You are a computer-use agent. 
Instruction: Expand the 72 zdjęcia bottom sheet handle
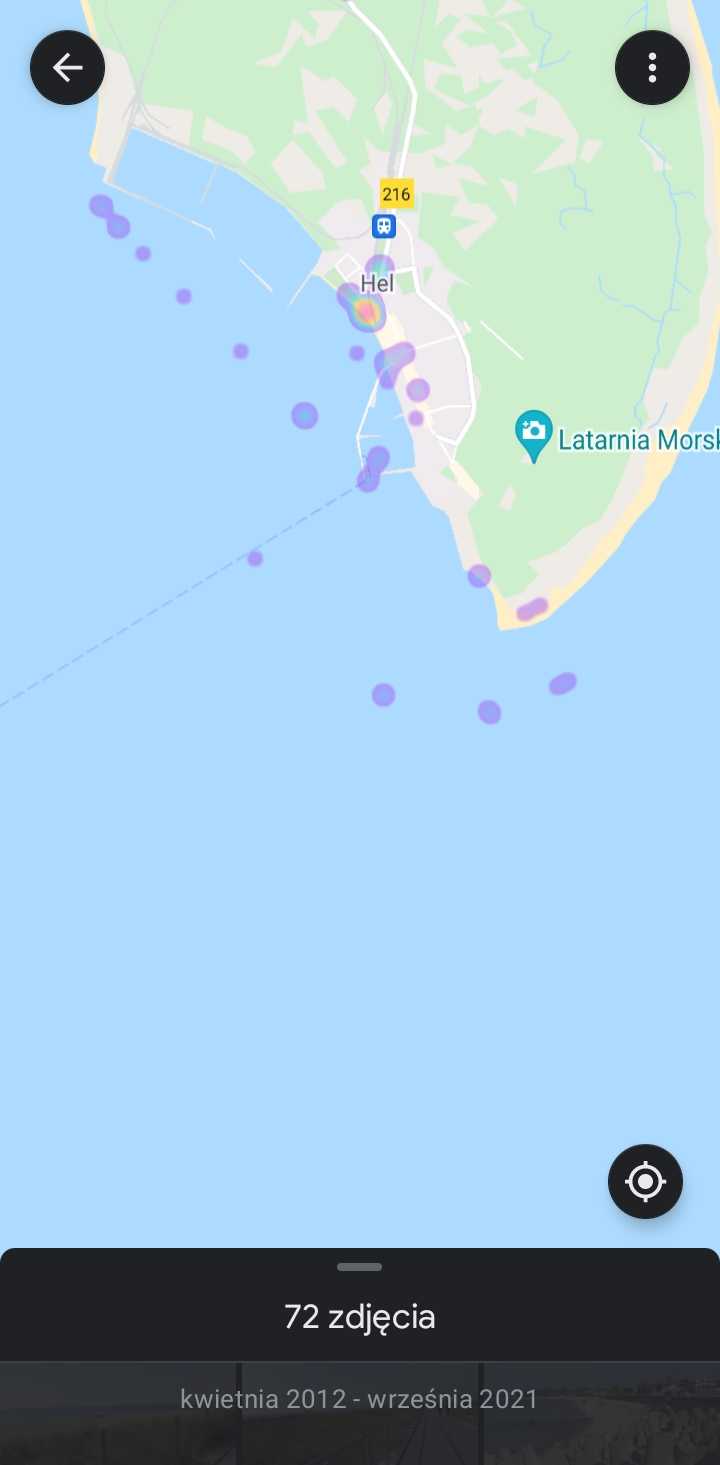coord(359,1267)
